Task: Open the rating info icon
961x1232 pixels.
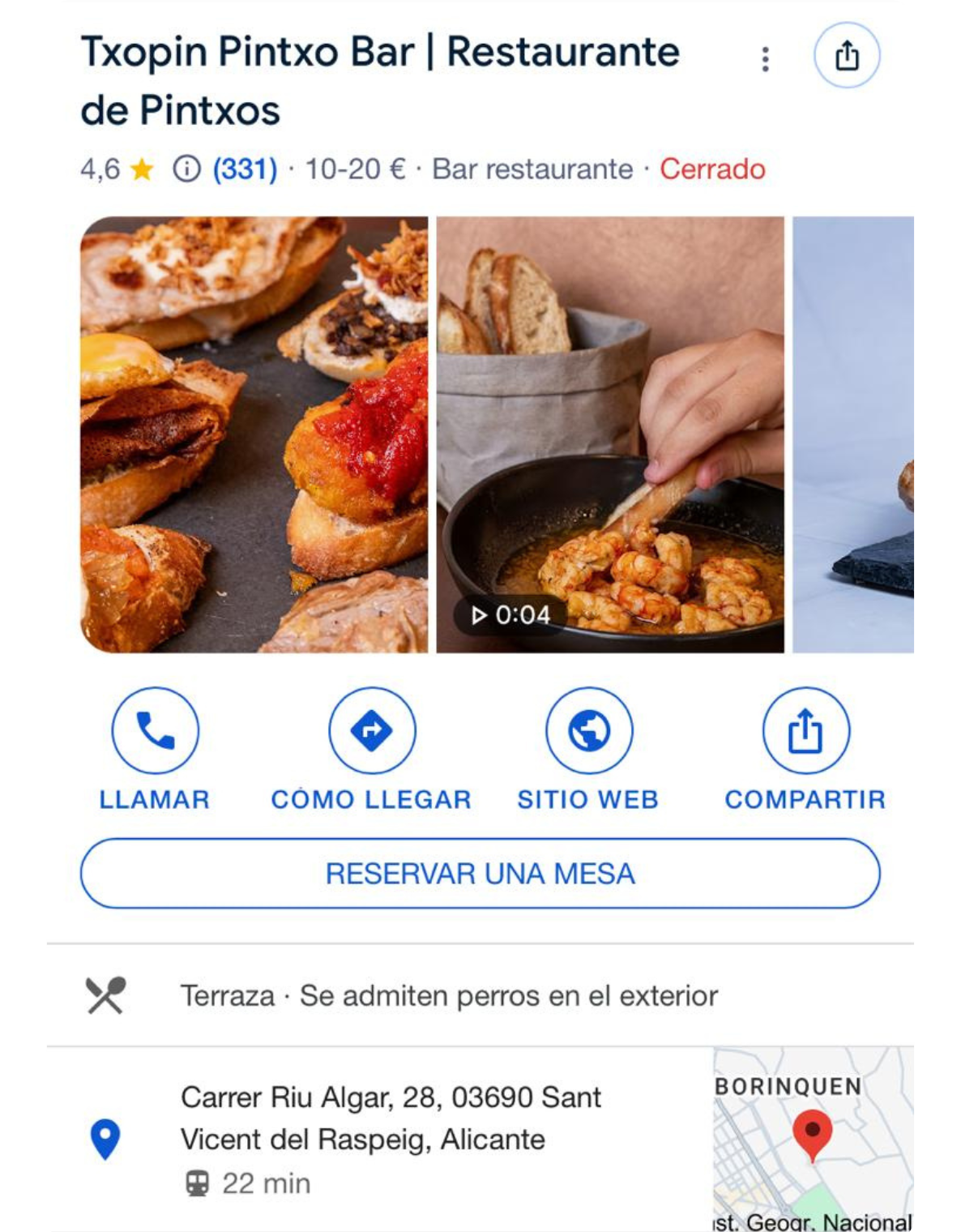Action: pyautogui.click(x=186, y=169)
